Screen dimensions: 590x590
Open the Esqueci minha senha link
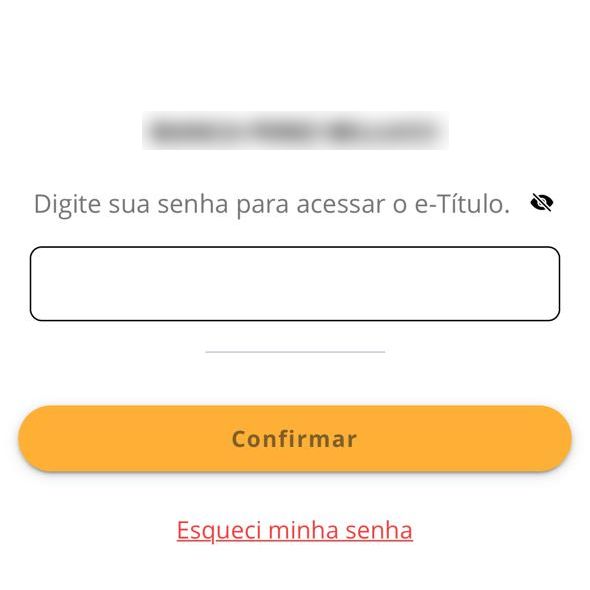[295, 530]
